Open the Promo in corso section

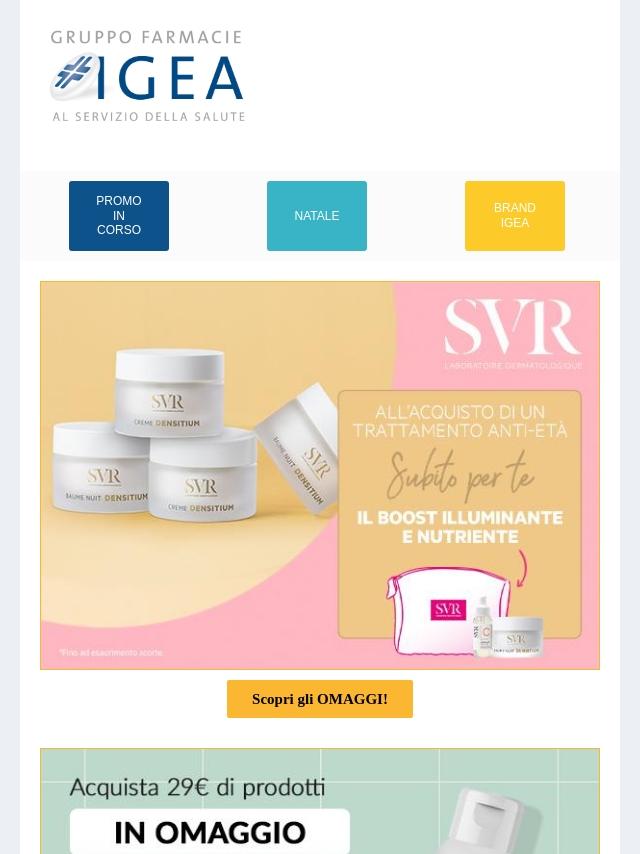click(x=119, y=216)
